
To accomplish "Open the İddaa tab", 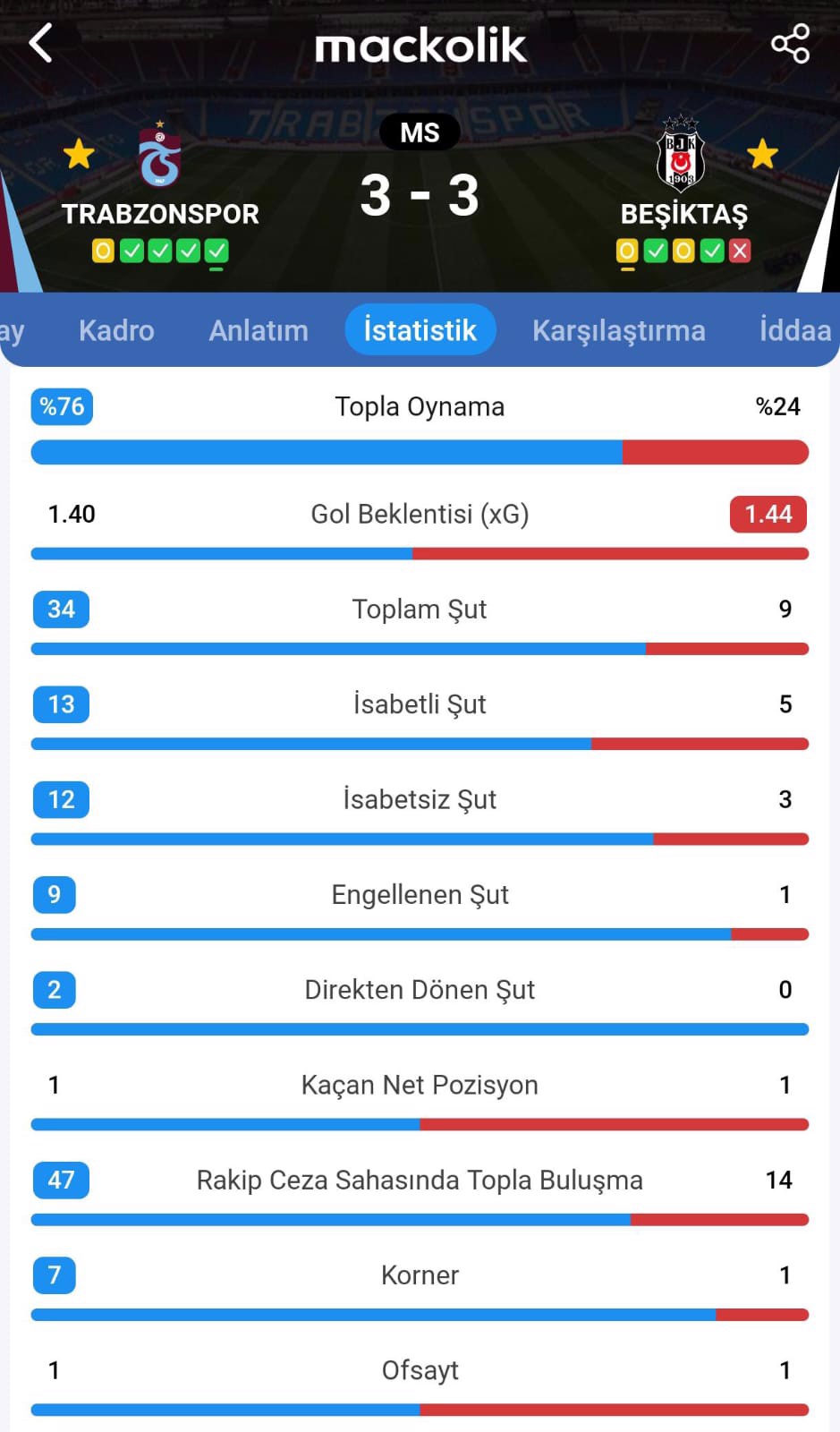I will click(794, 330).
